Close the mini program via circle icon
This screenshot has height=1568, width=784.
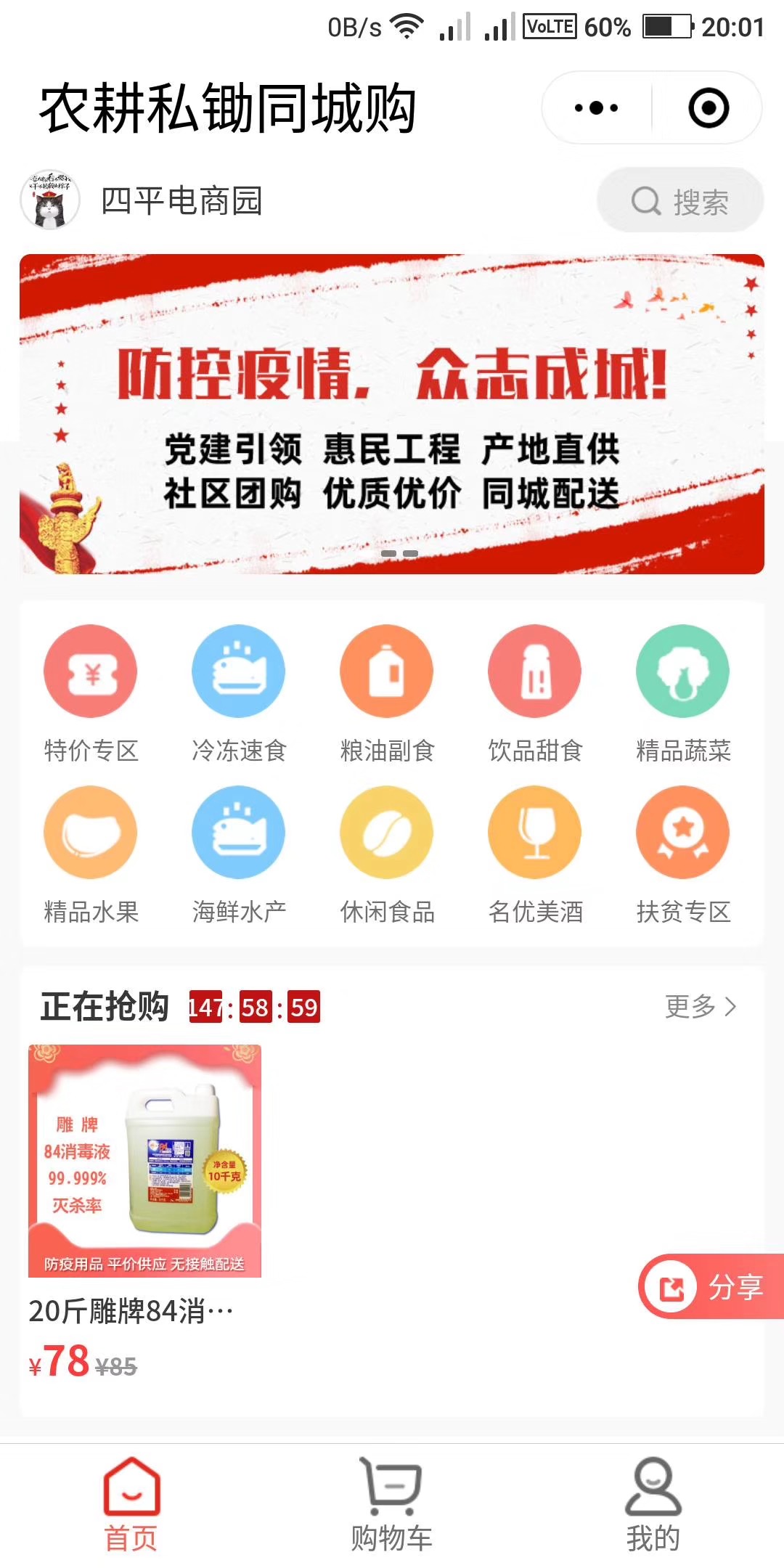(x=708, y=108)
